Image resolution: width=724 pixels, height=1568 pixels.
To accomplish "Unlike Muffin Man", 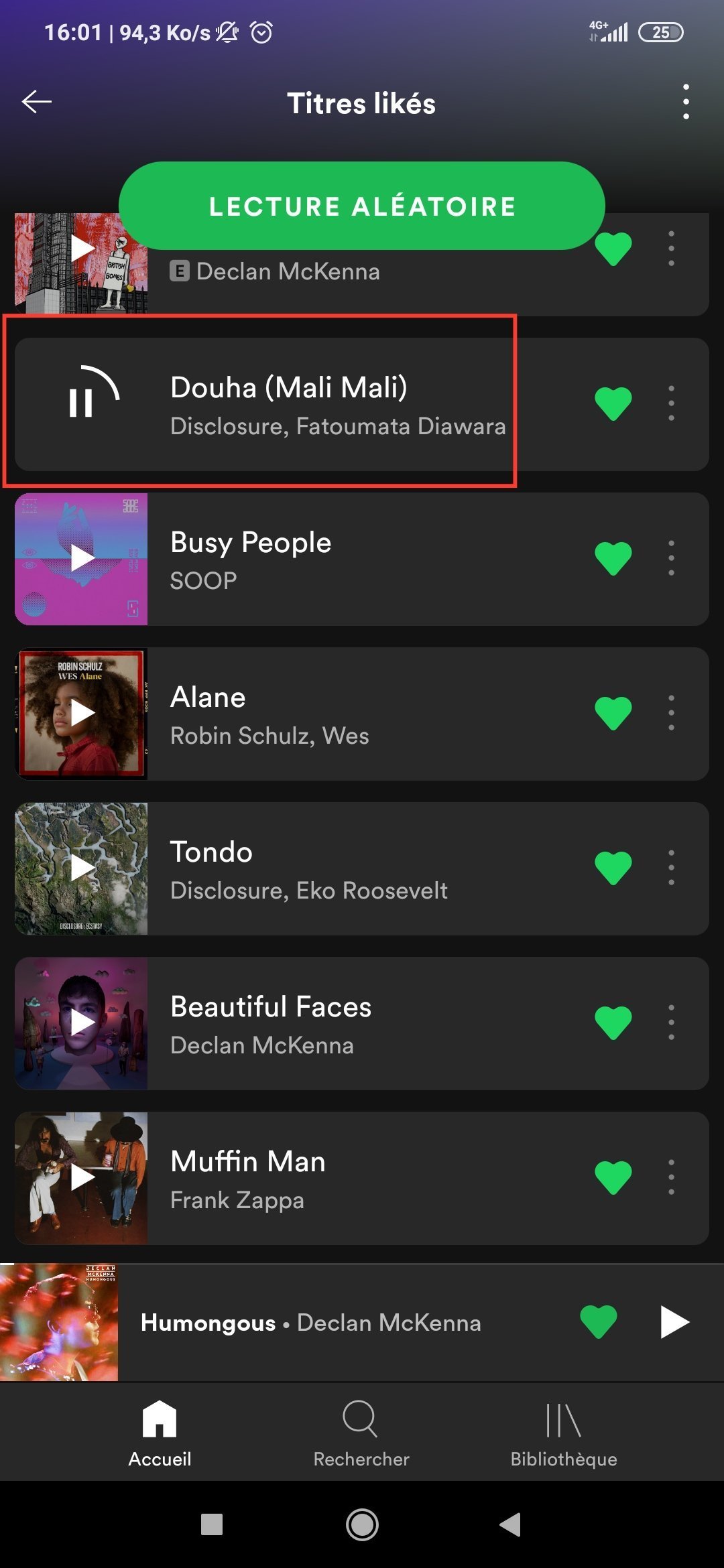I will click(613, 1177).
